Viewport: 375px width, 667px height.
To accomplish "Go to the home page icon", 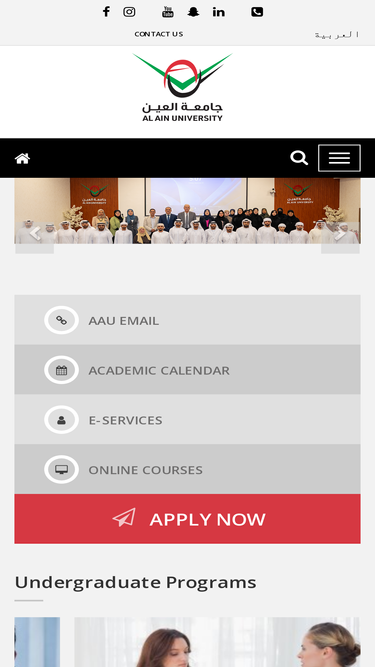I will point(23,158).
